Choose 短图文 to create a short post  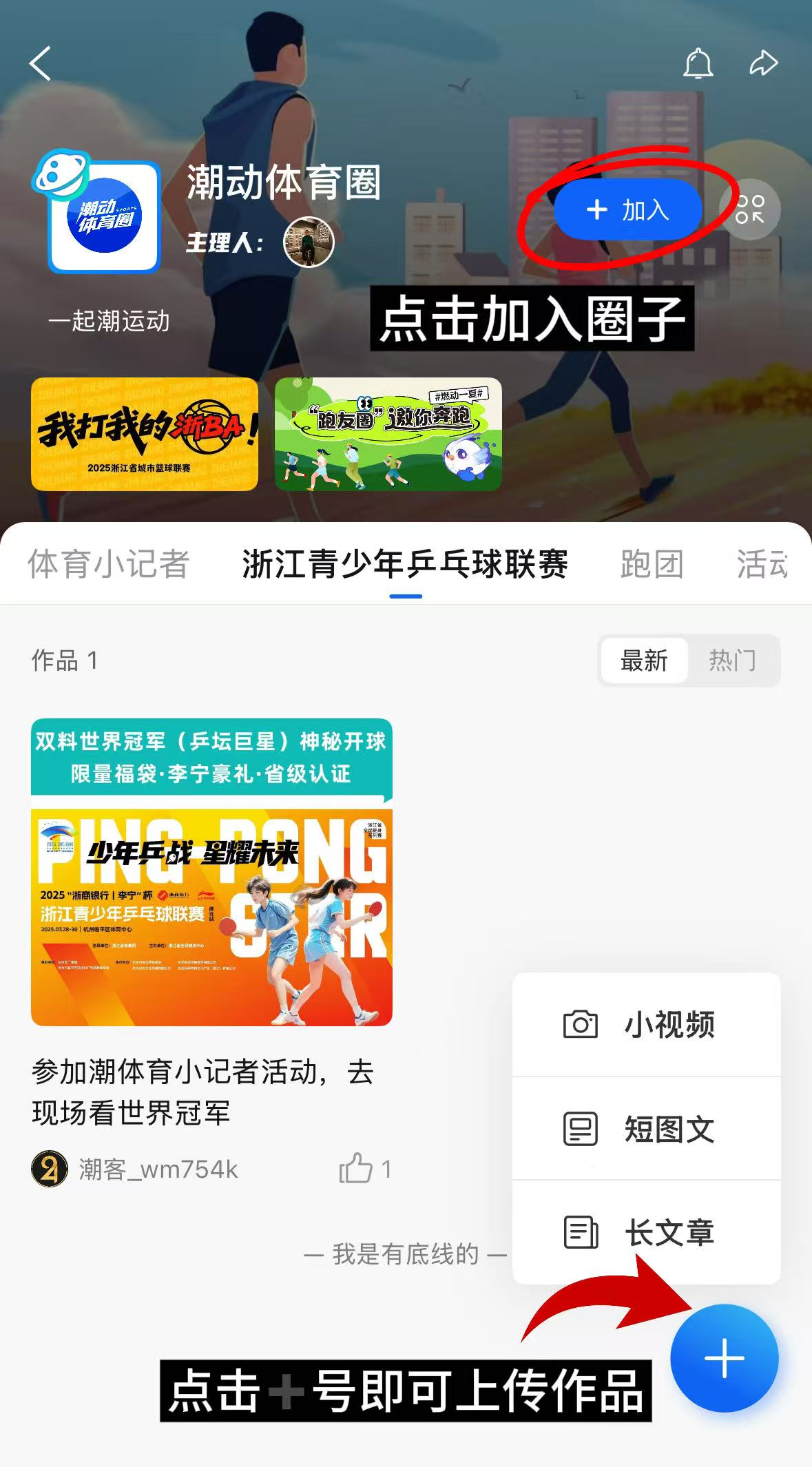click(x=646, y=1129)
